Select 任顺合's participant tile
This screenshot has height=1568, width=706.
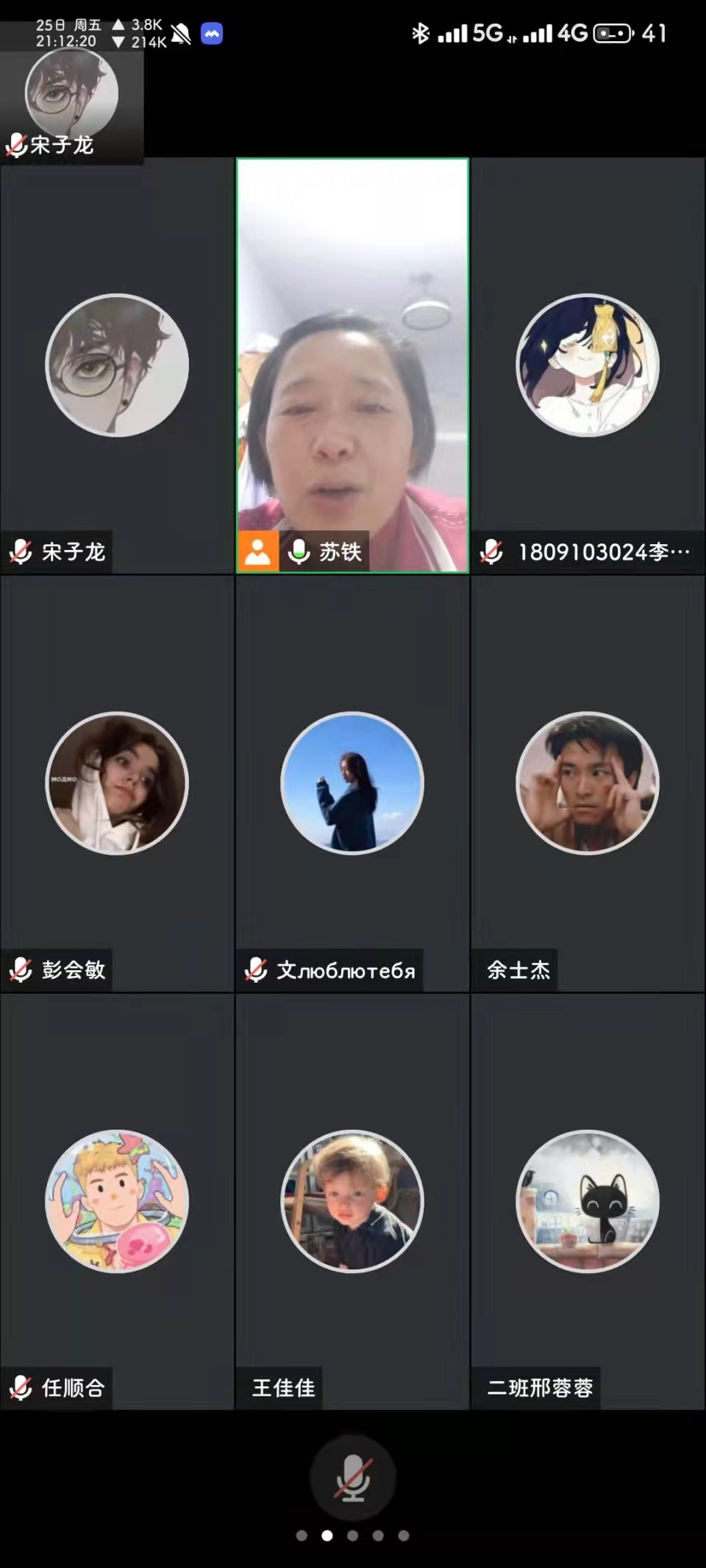click(x=117, y=1201)
